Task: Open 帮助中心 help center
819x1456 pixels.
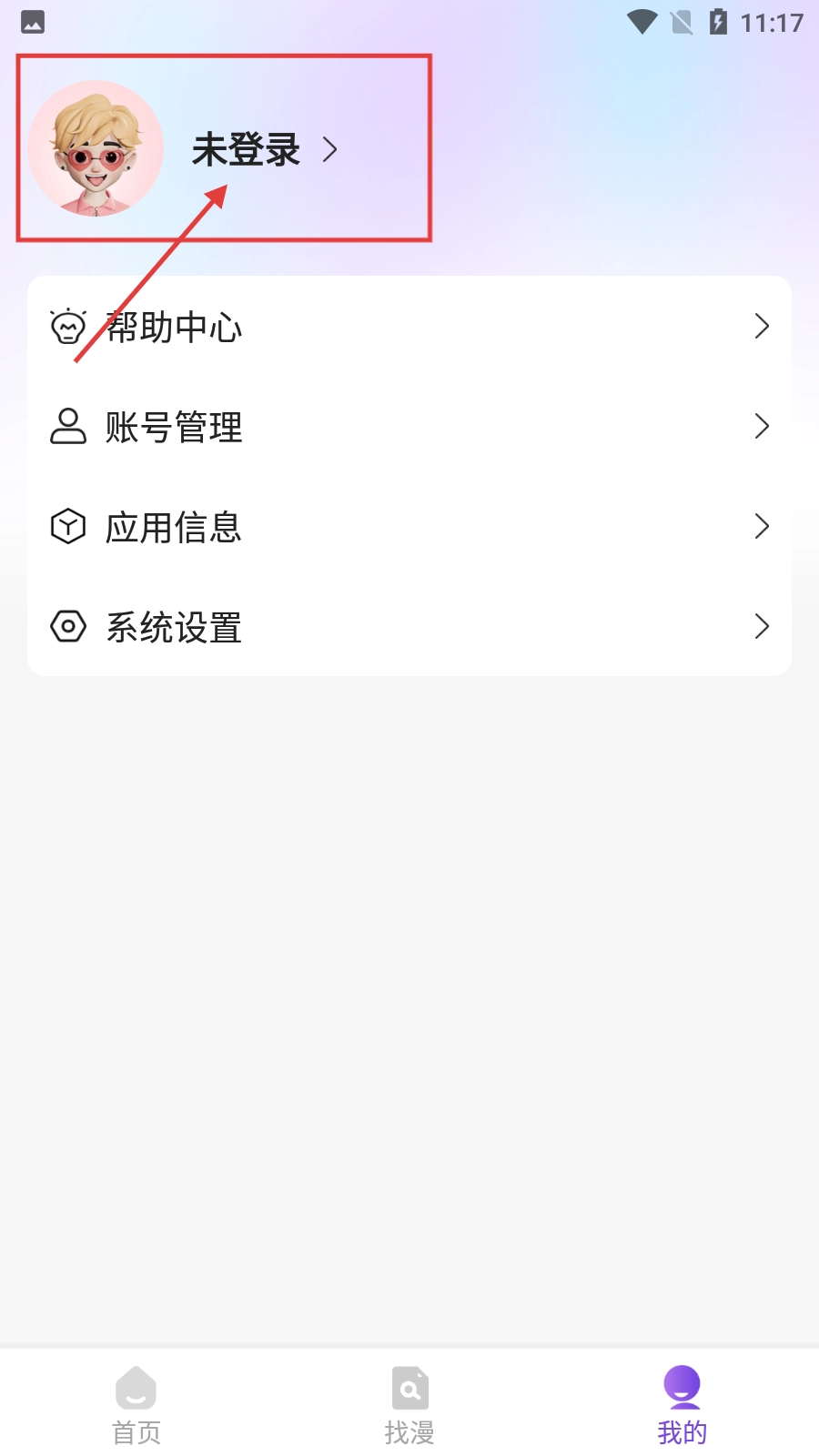Action: click(409, 327)
